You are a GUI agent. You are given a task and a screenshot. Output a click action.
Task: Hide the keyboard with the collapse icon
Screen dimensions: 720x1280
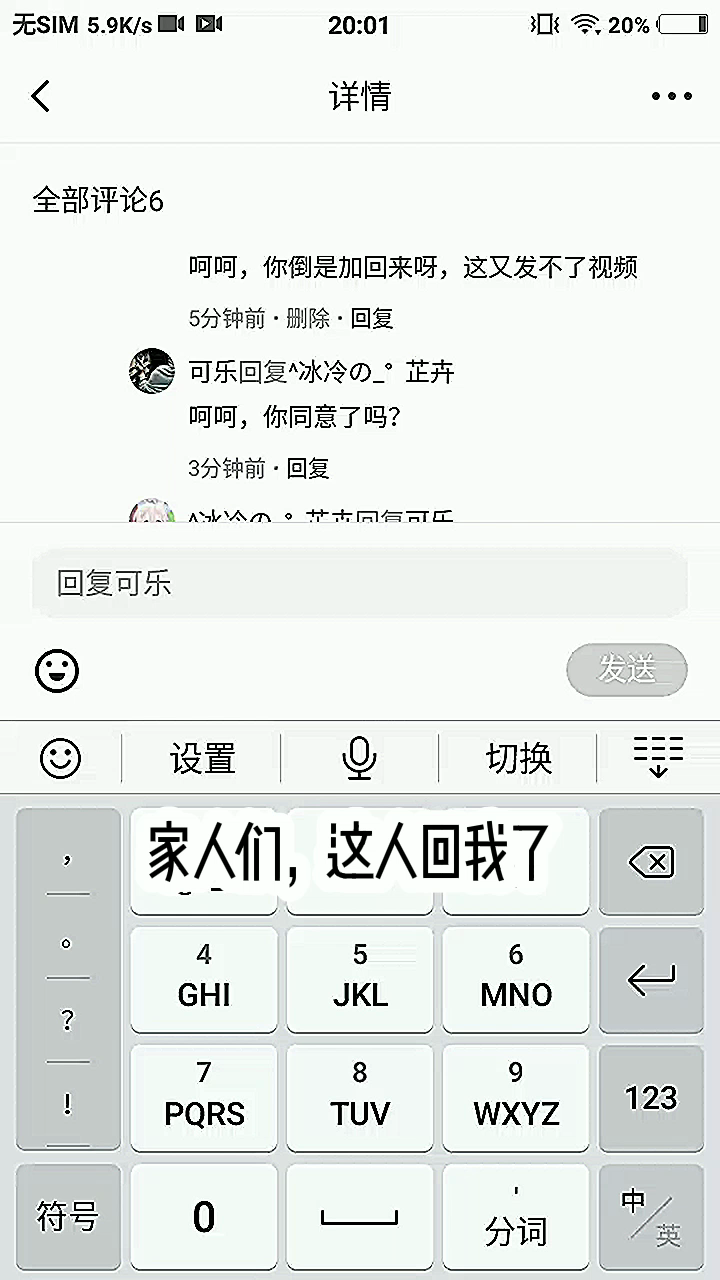[658, 757]
